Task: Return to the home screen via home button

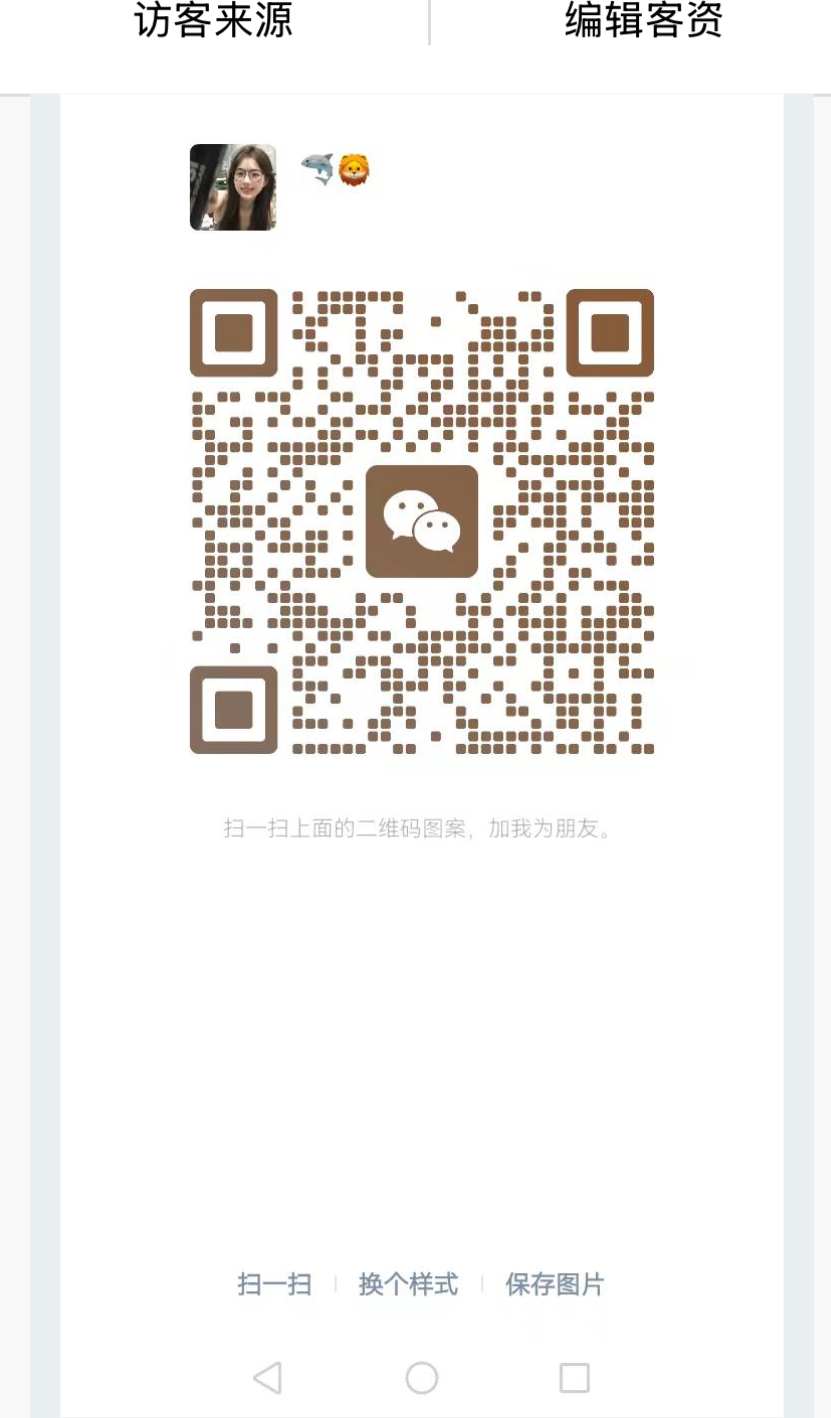Action: pos(422,1377)
